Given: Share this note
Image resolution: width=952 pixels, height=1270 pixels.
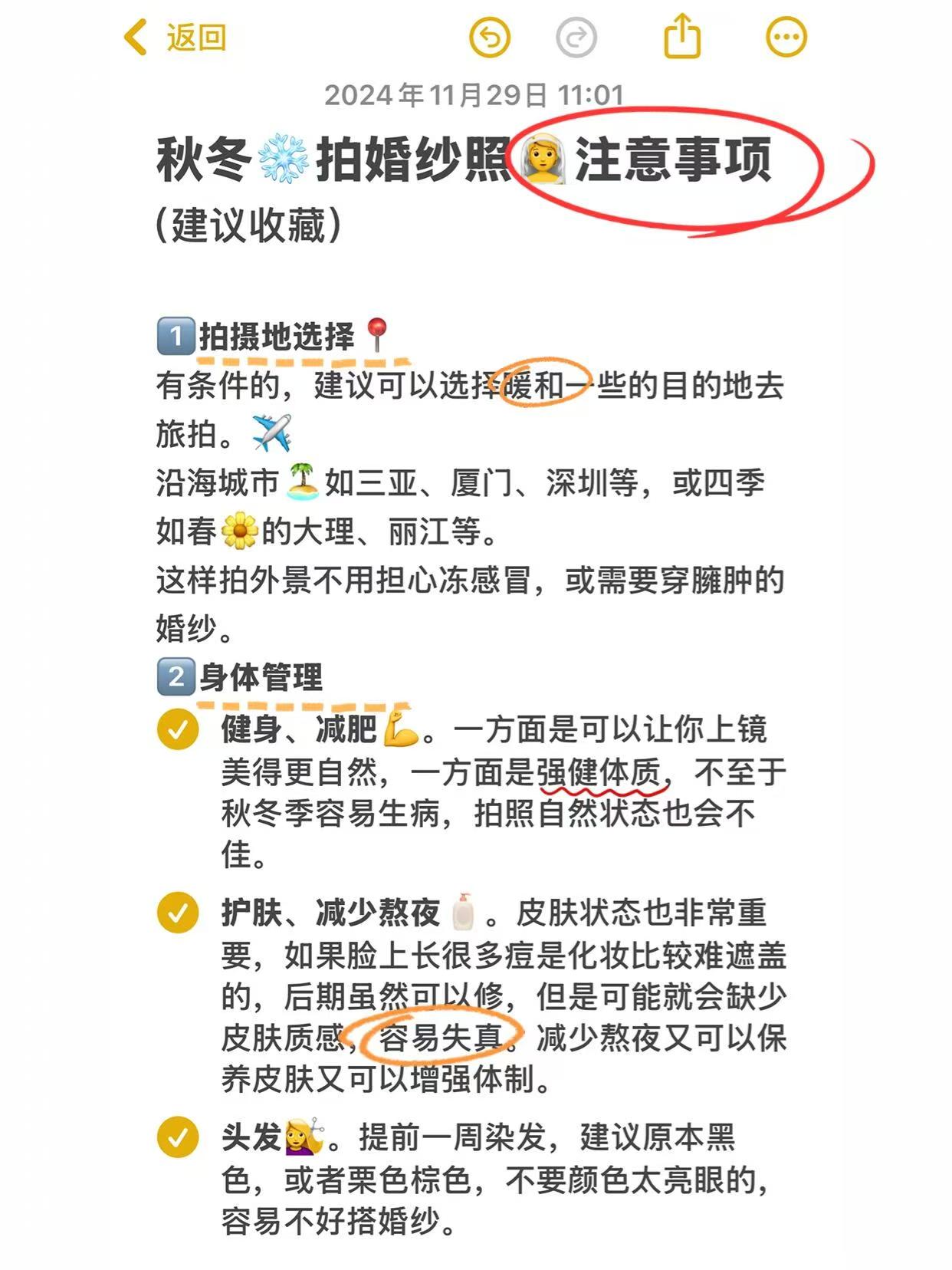Looking at the screenshot, I should point(681,35).
